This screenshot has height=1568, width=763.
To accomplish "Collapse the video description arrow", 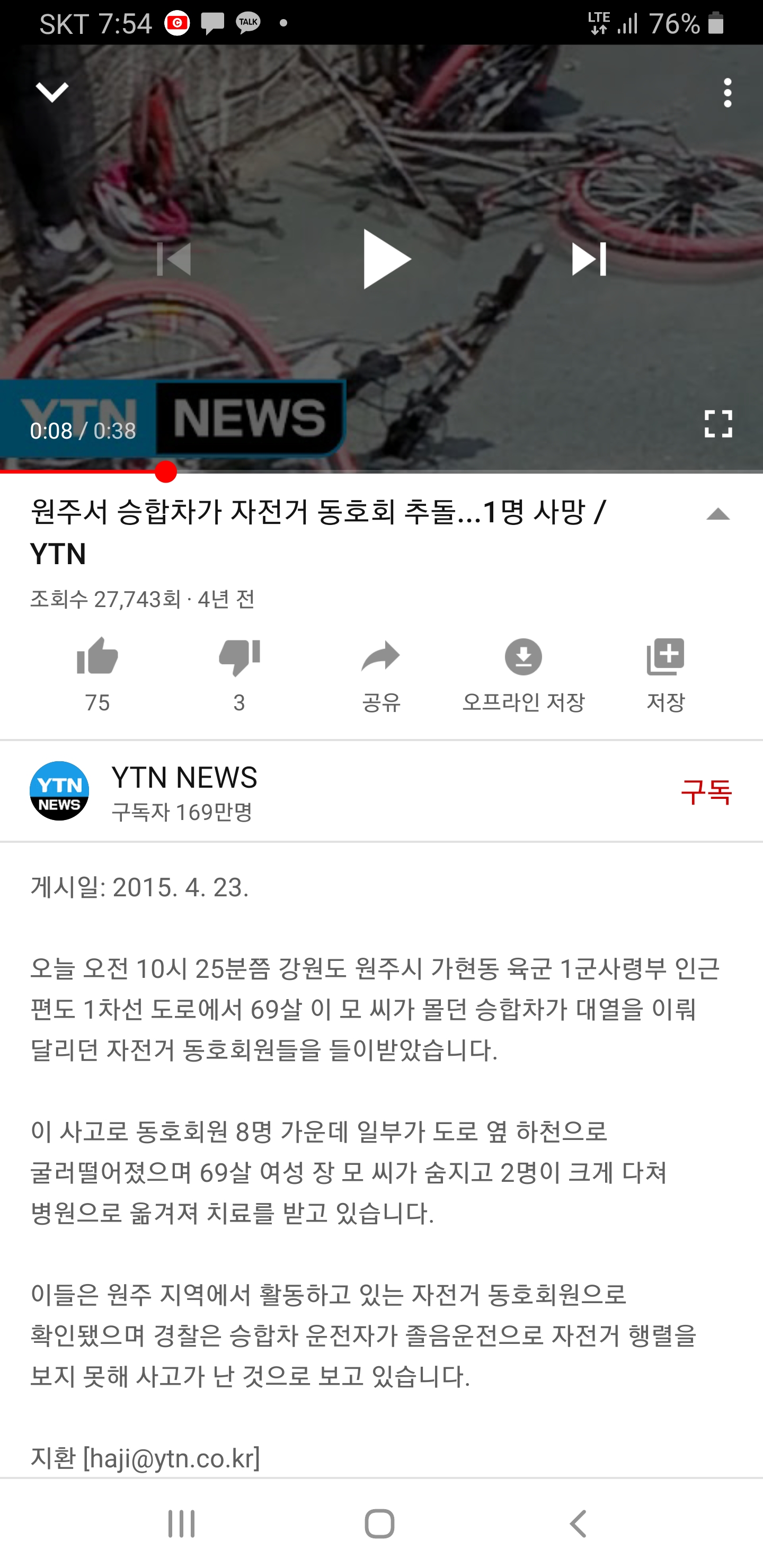I will 718,515.
